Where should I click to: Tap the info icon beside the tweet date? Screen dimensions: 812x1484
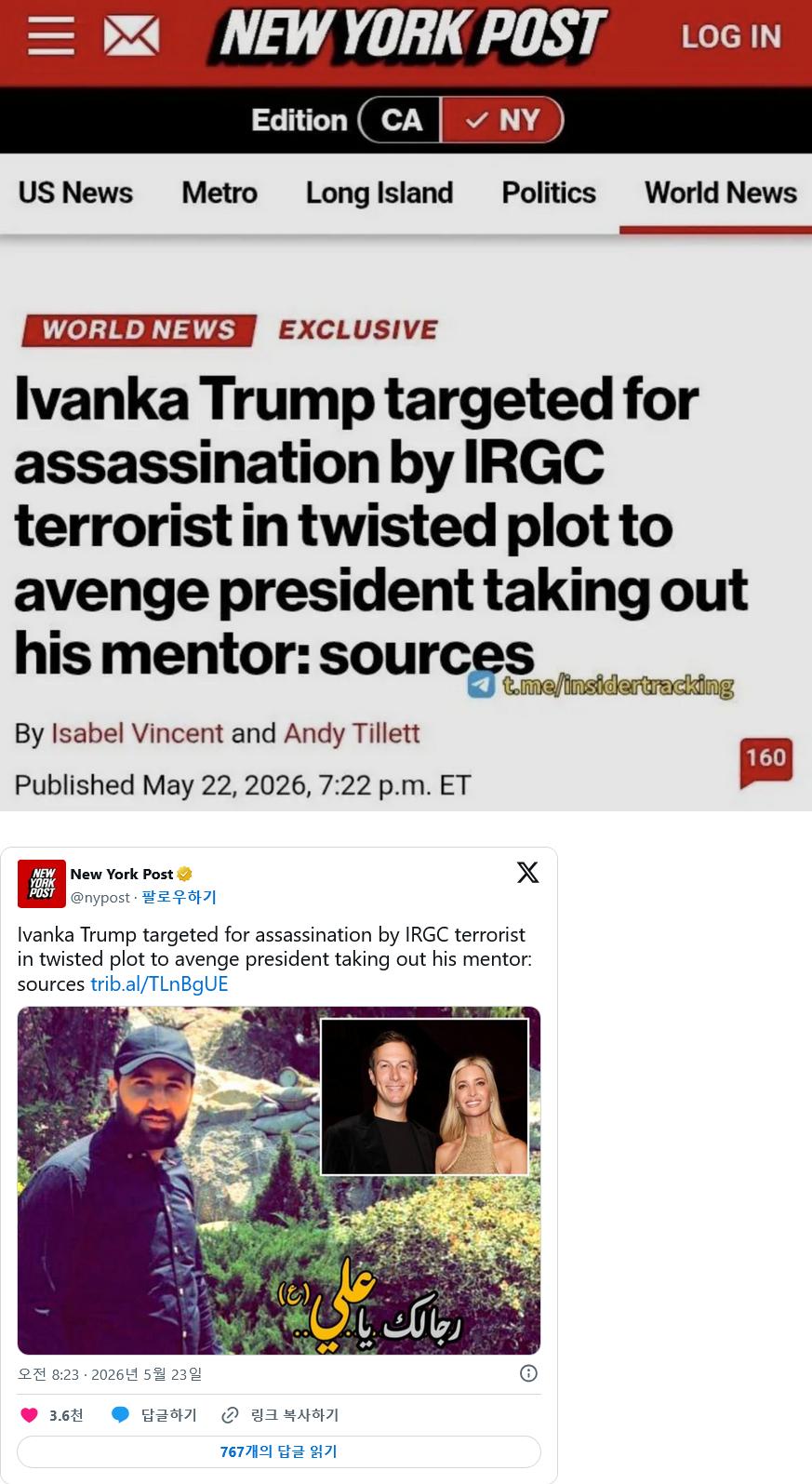pyautogui.click(x=528, y=1373)
